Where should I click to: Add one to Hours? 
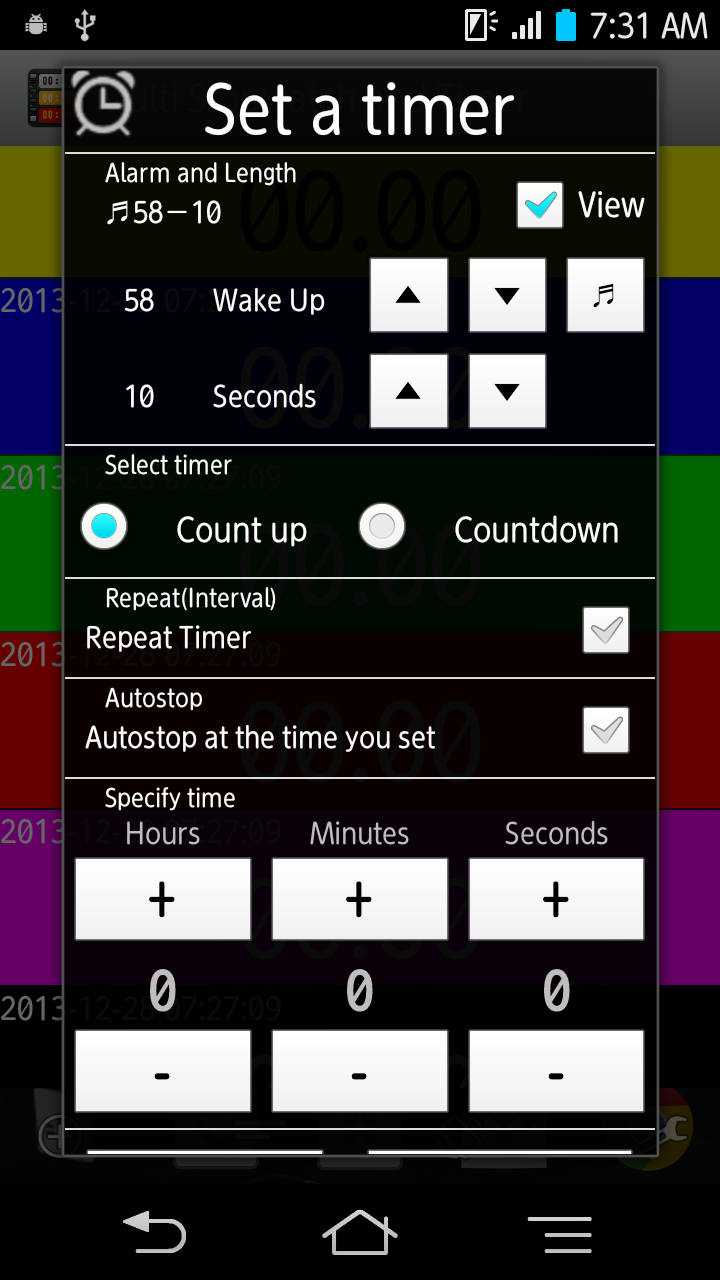coord(162,899)
